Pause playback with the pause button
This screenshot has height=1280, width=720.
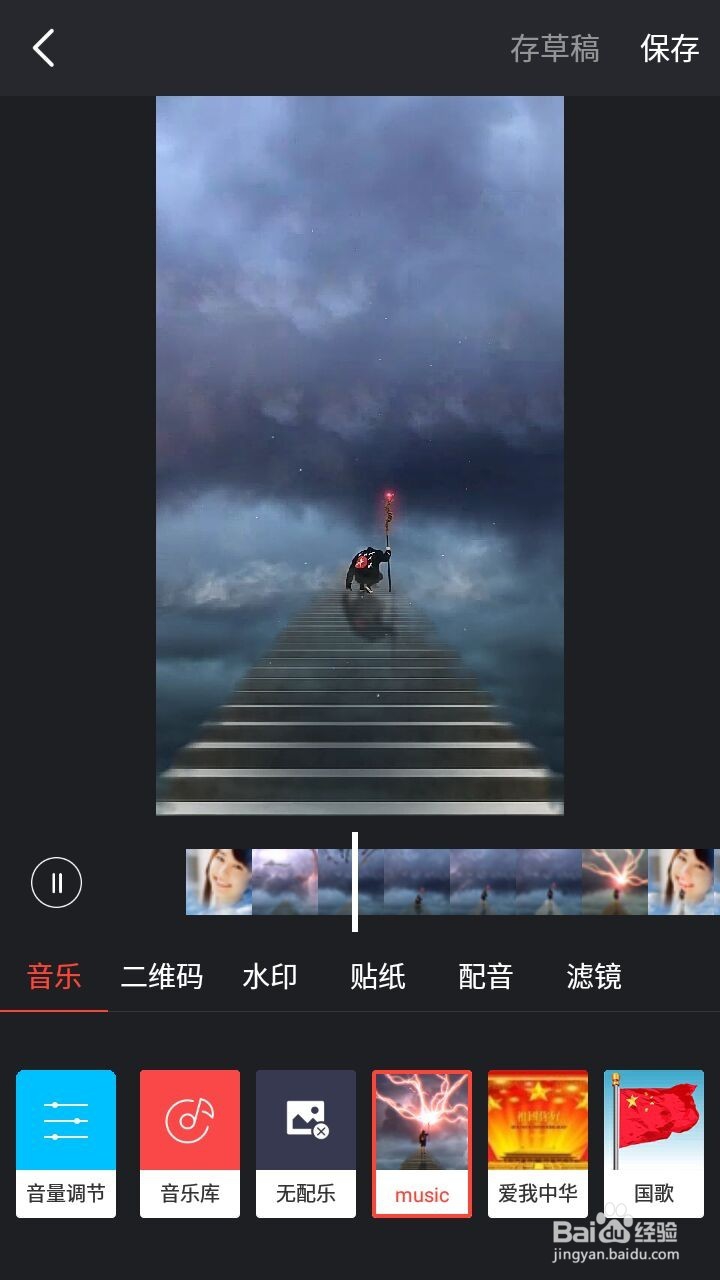click(56, 883)
